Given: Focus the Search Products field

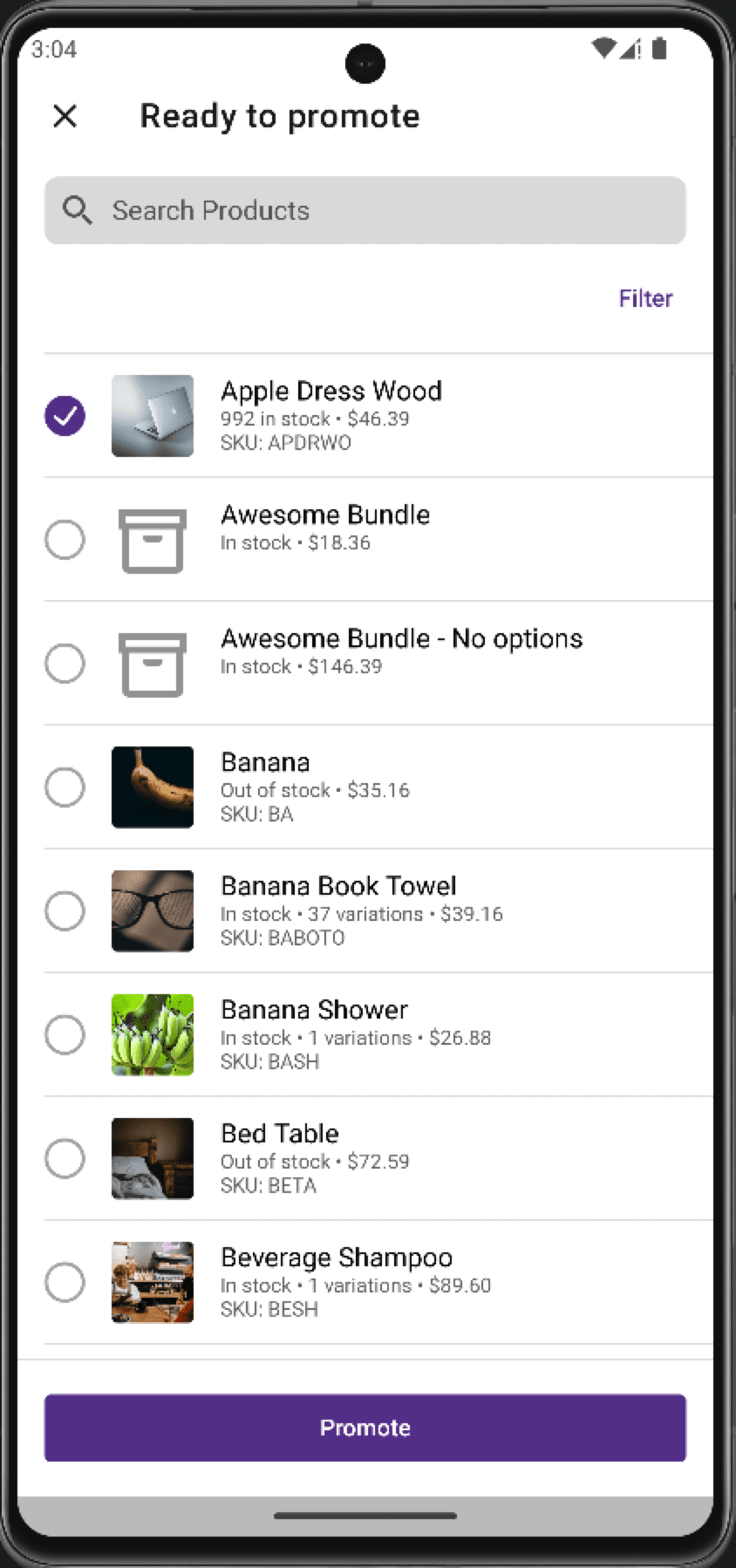Looking at the screenshot, I should tap(365, 211).
